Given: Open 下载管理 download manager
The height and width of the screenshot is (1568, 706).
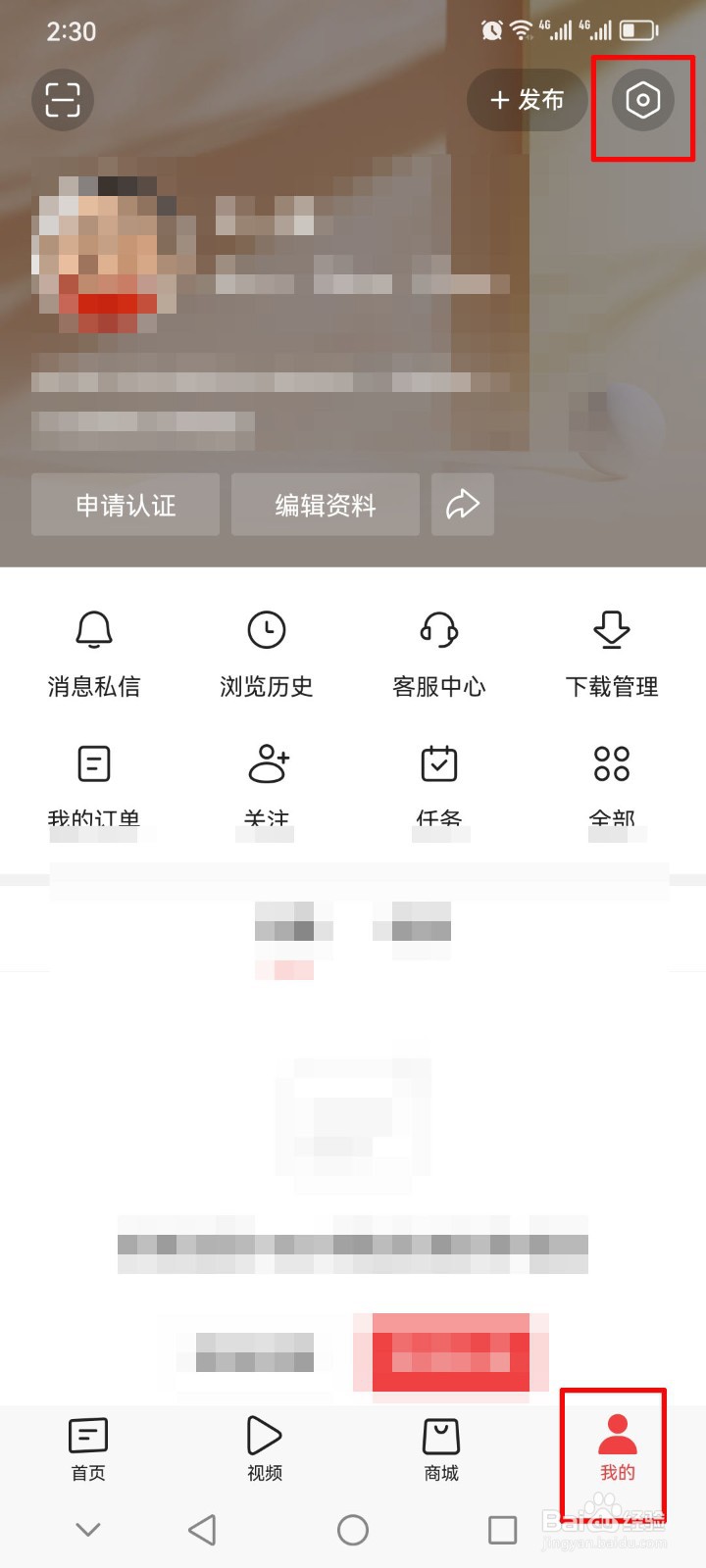Looking at the screenshot, I should tap(611, 652).
